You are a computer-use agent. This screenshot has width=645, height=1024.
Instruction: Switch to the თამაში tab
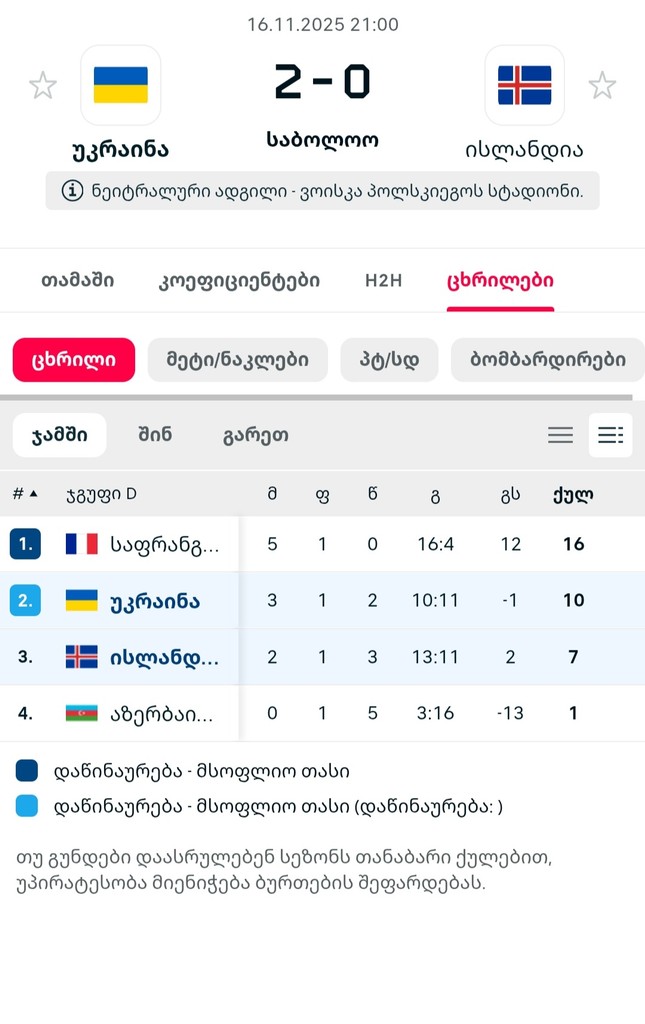(77, 281)
